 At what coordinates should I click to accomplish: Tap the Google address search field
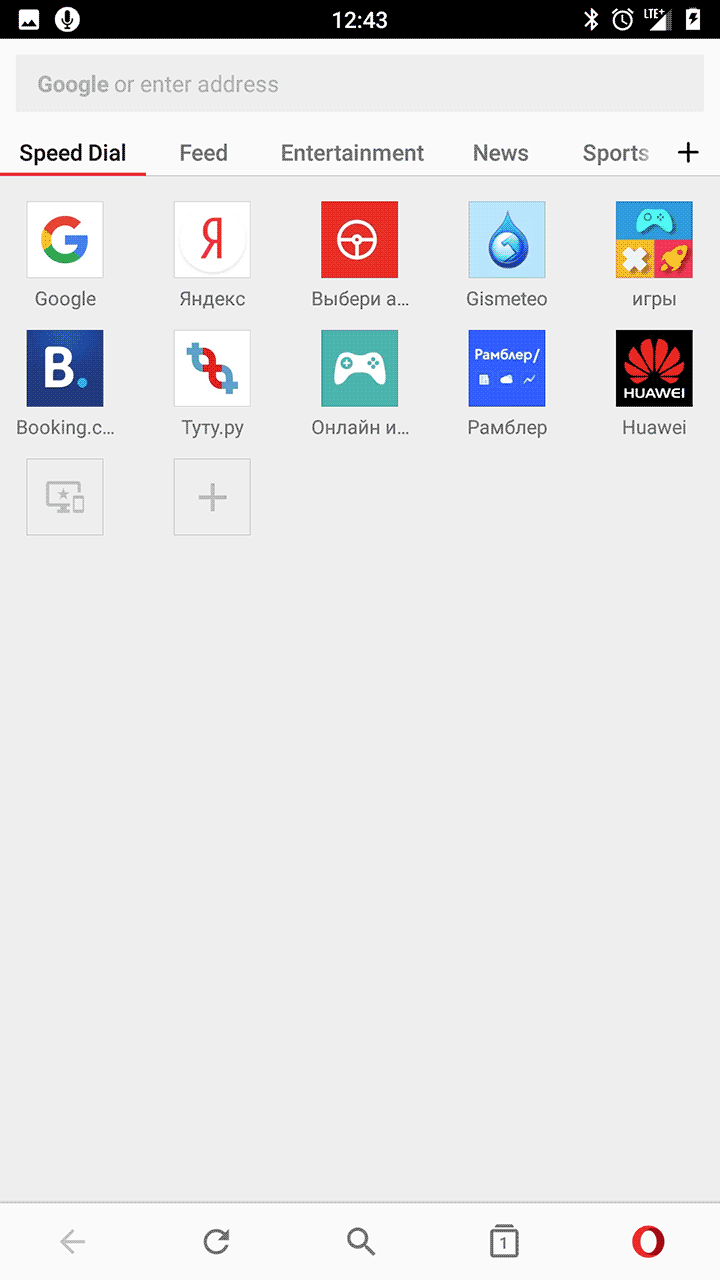360,84
